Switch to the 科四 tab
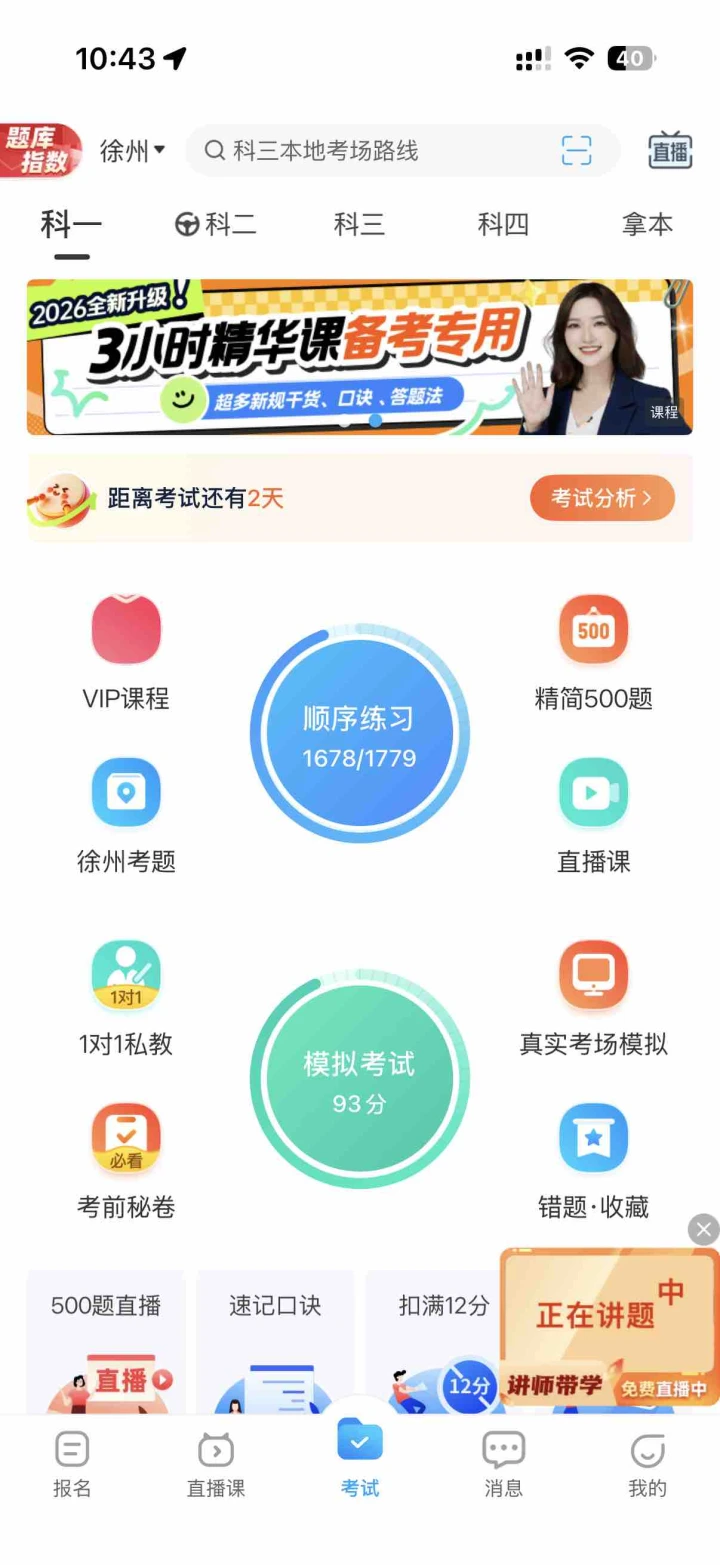The width and height of the screenshot is (720, 1565). (x=503, y=224)
